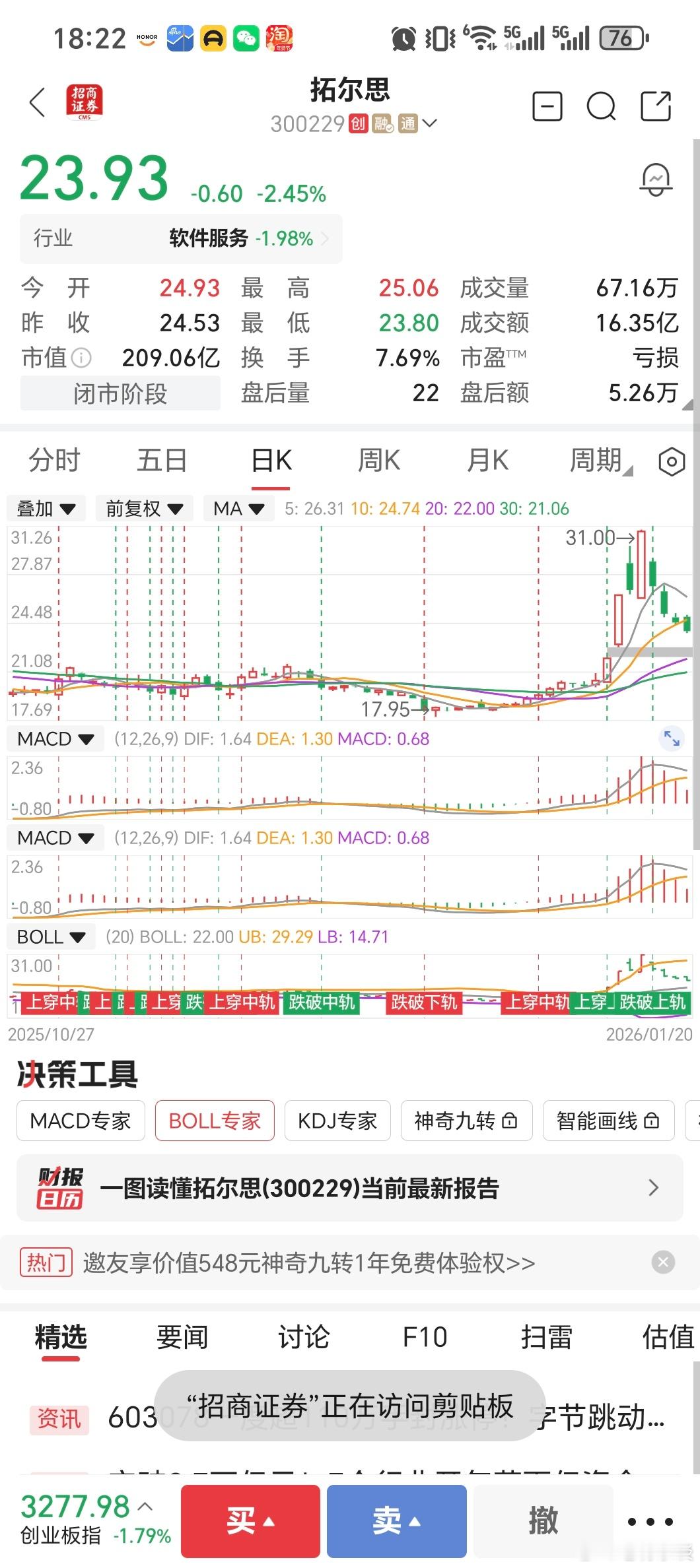The image size is (700, 1568).
Task: Open the F10 tab
Action: coord(425,1337)
